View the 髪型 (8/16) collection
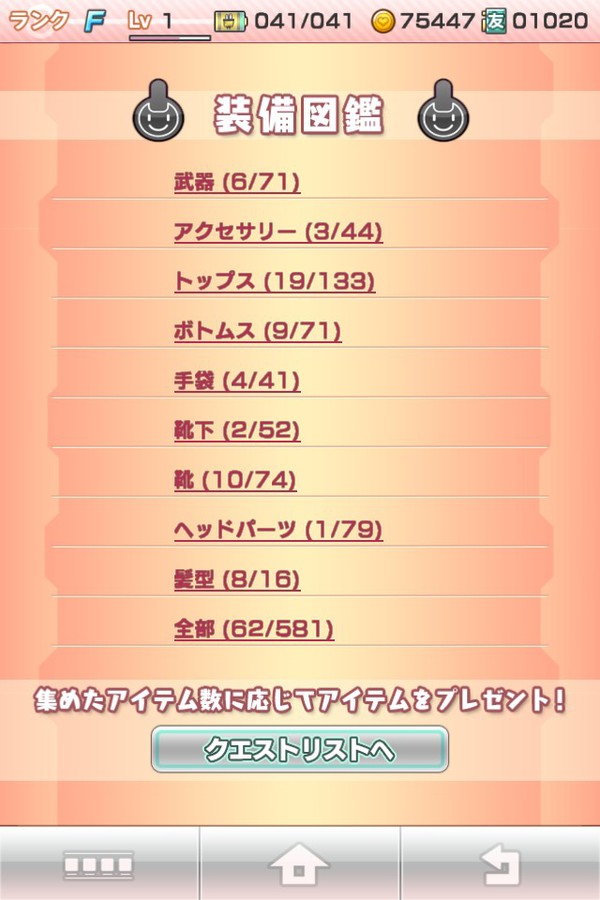The height and width of the screenshot is (900, 600). click(x=237, y=580)
